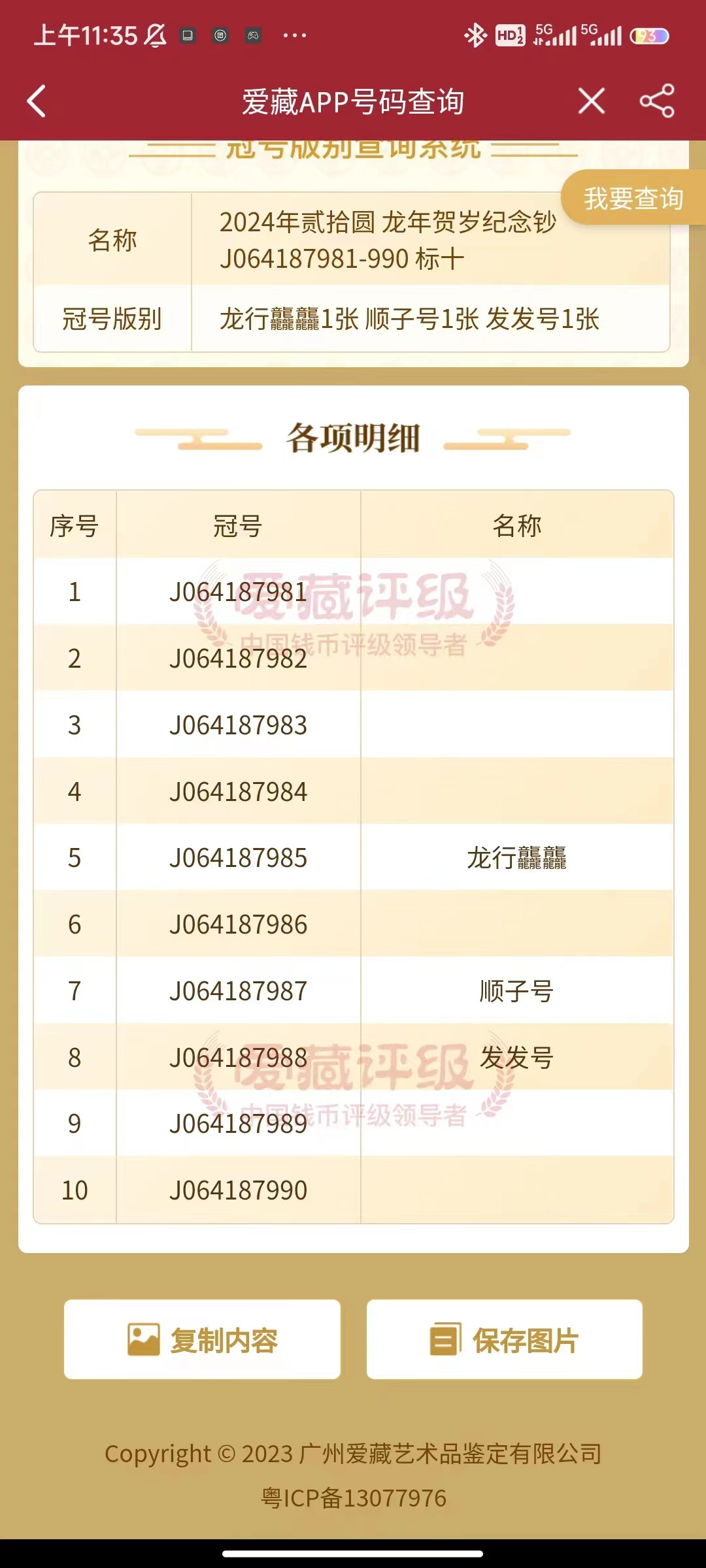
Task: Share this lookup result page
Action: pos(657,101)
